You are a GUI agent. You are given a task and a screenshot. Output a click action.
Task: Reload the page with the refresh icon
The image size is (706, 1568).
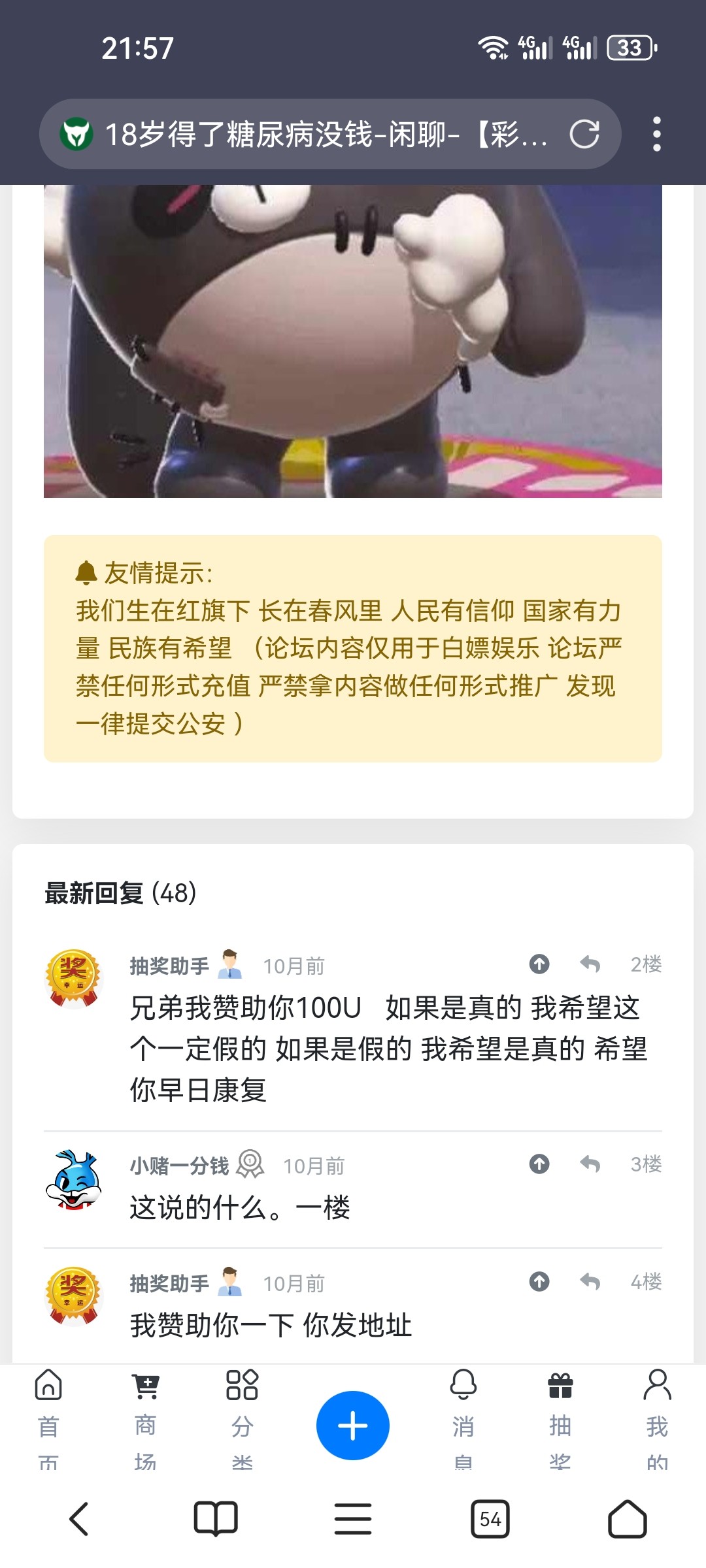pyautogui.click(x=584, y=135)
